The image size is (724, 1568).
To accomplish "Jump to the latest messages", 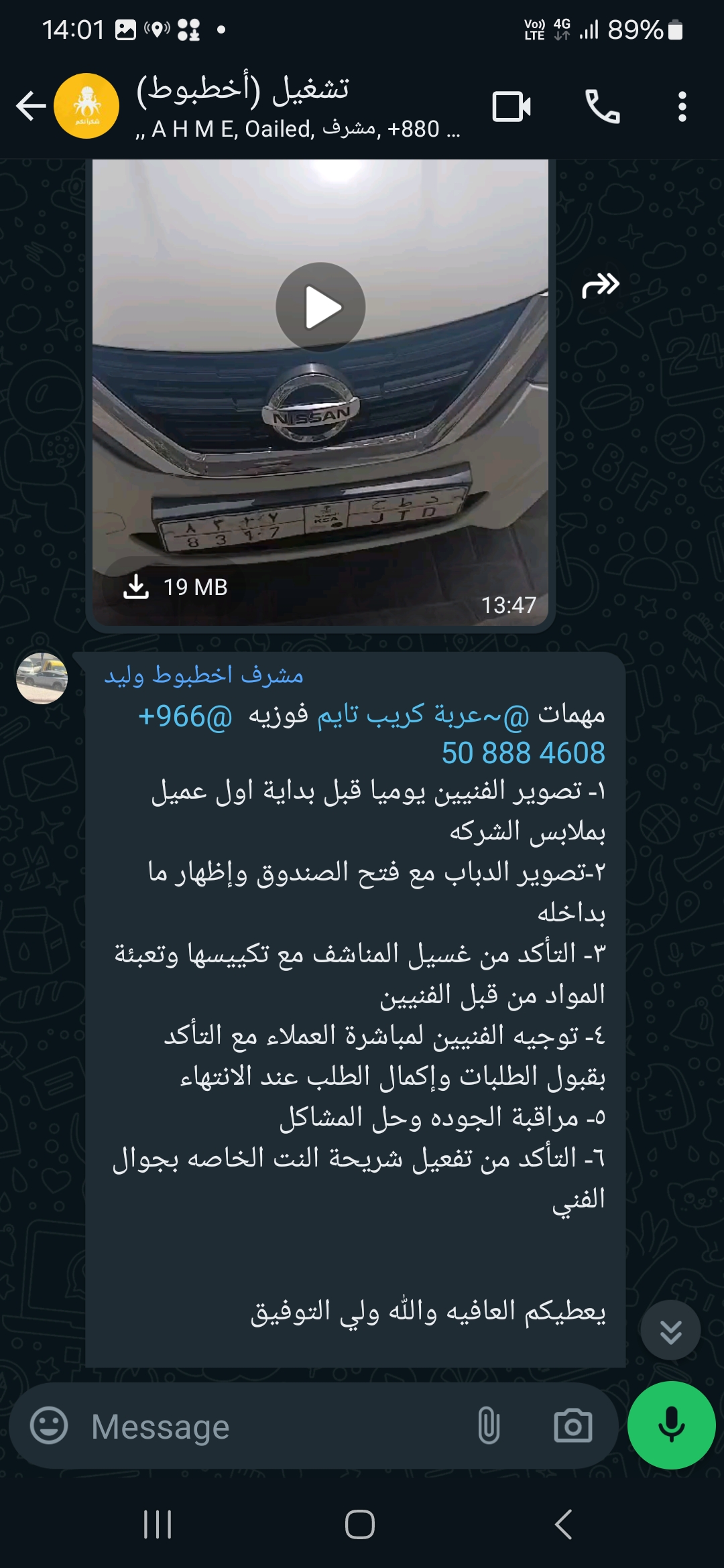I will click(670, 1330).
